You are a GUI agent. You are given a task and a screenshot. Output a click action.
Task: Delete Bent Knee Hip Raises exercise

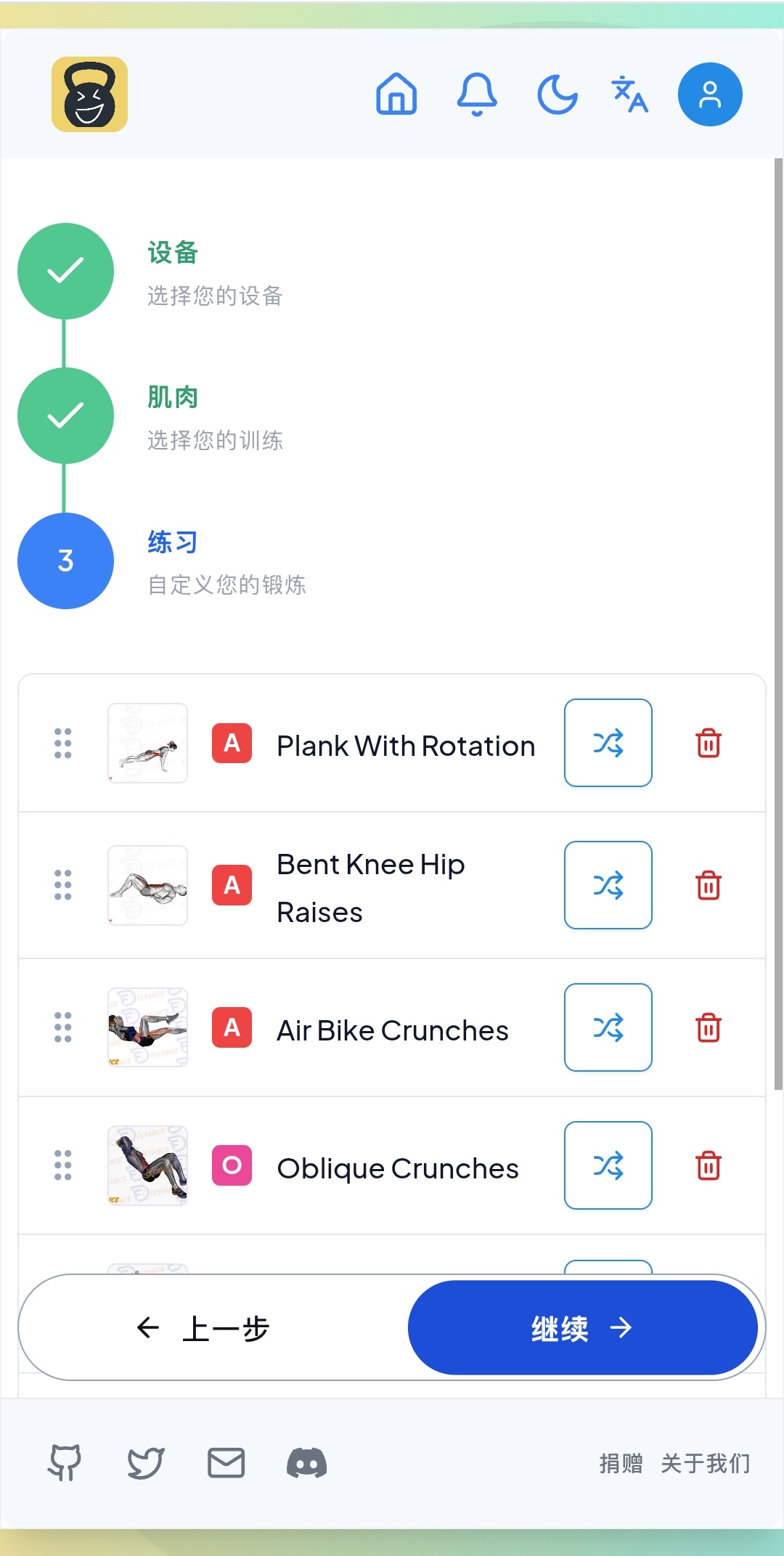click(709, 885)
